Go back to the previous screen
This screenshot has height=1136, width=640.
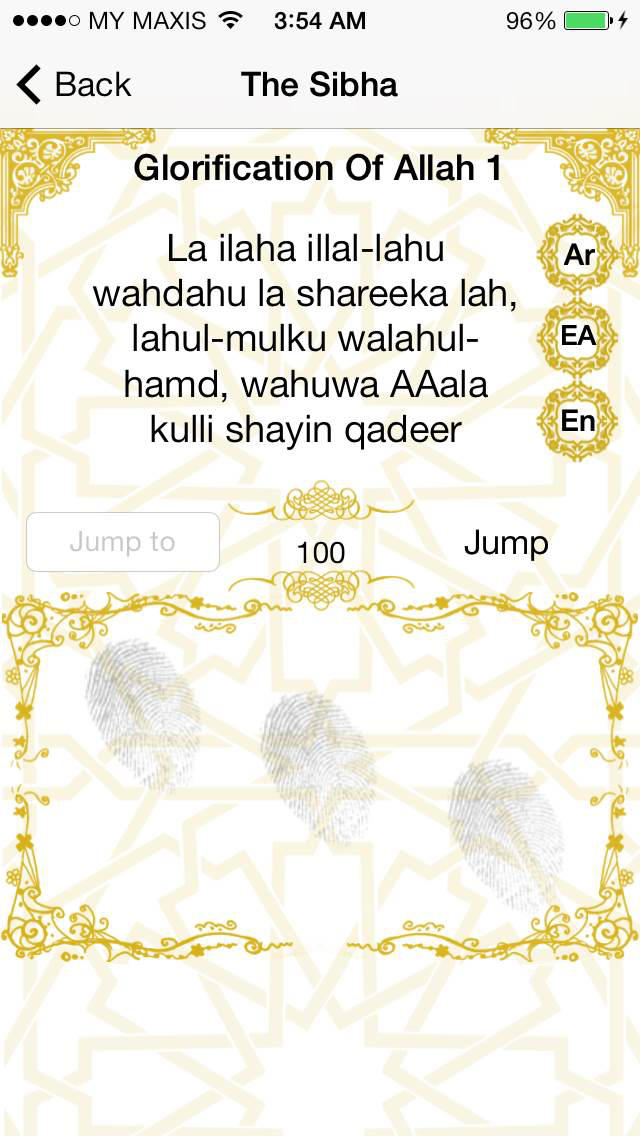pos(75,86)
